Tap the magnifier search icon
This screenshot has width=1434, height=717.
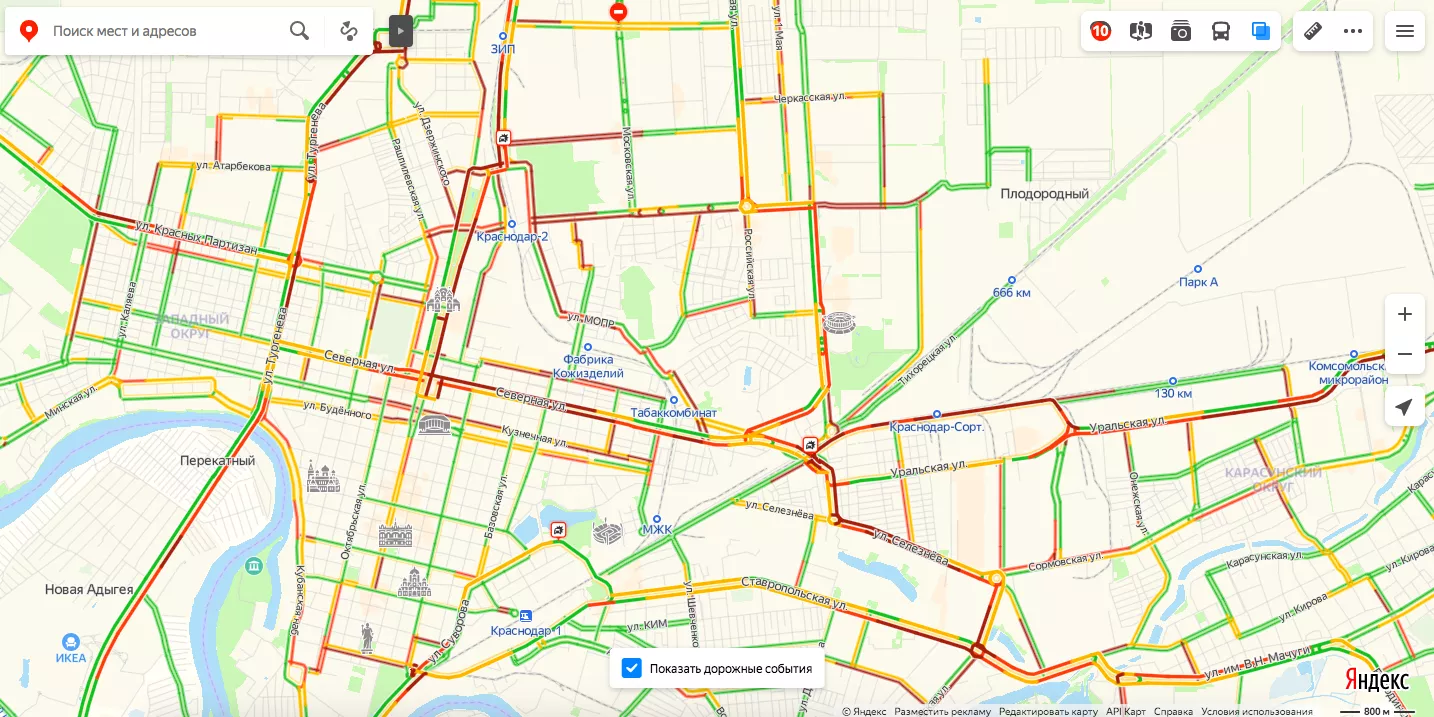(x=299, y=31)
